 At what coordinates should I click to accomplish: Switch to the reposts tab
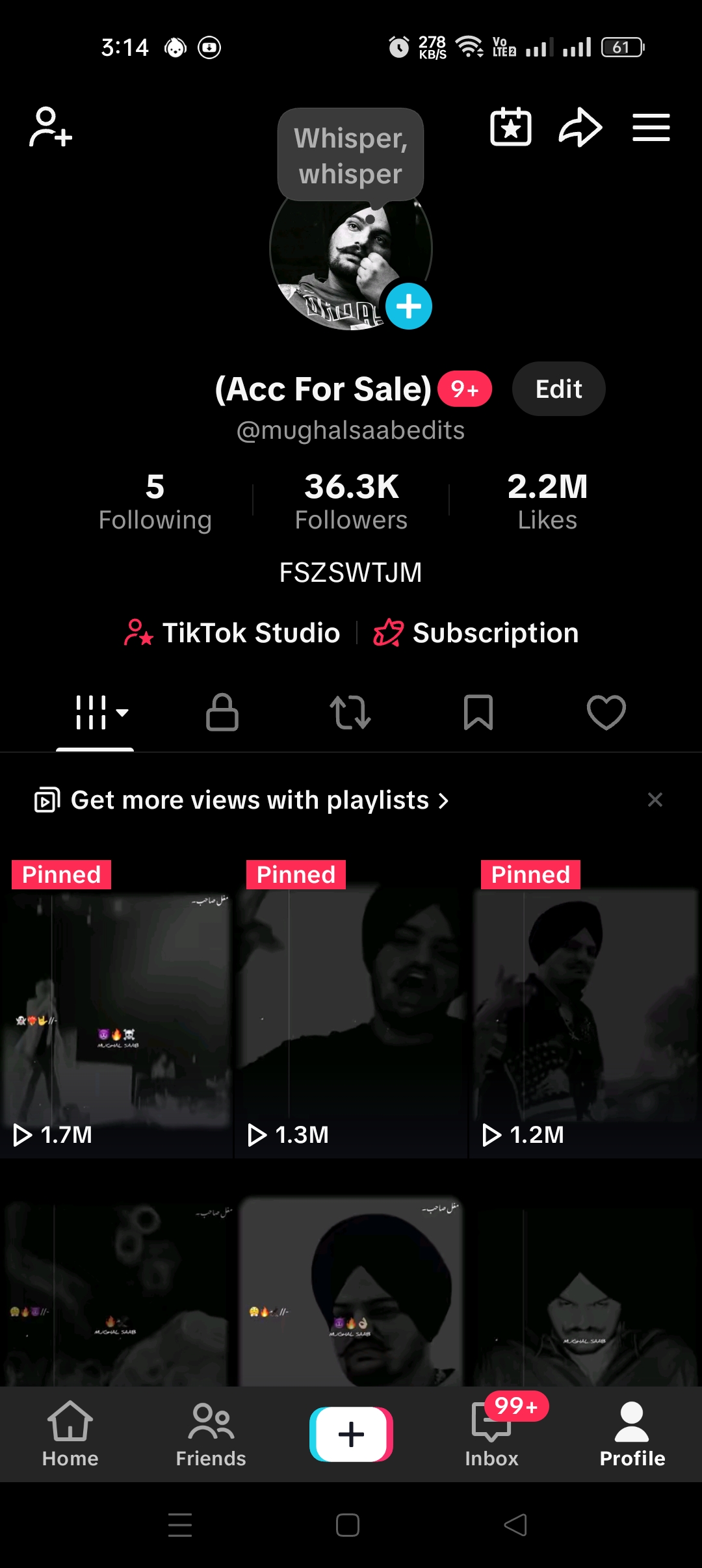click(350, 712)
